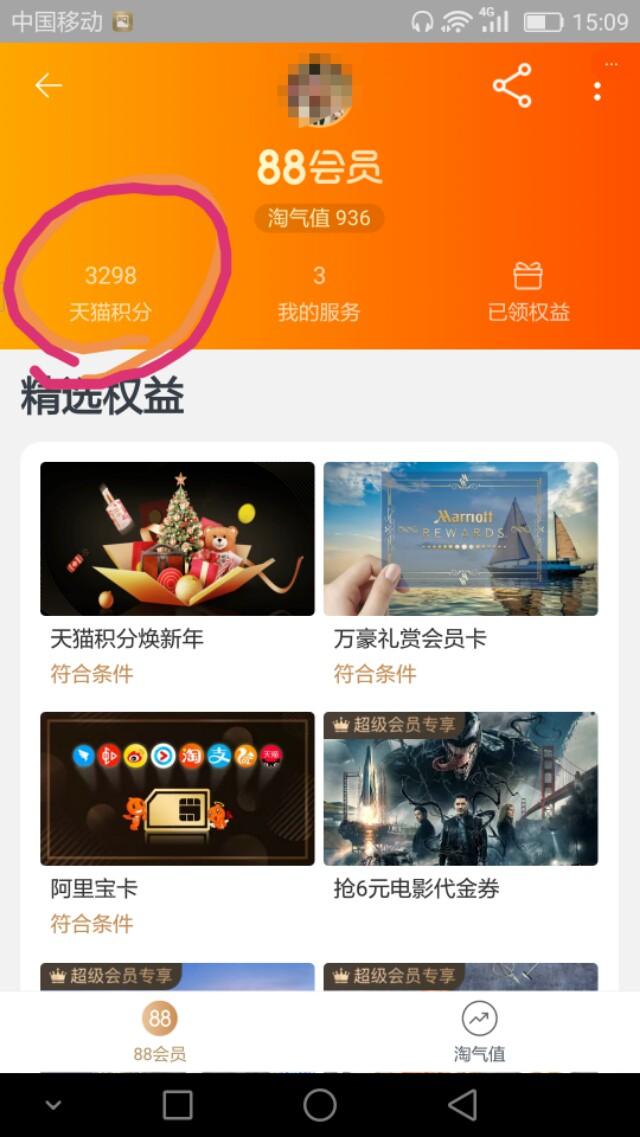Screen dimensions: 640x1137
Task: Switch to the 淘气值 bottom tab
Action: (x=479, y=1032)
